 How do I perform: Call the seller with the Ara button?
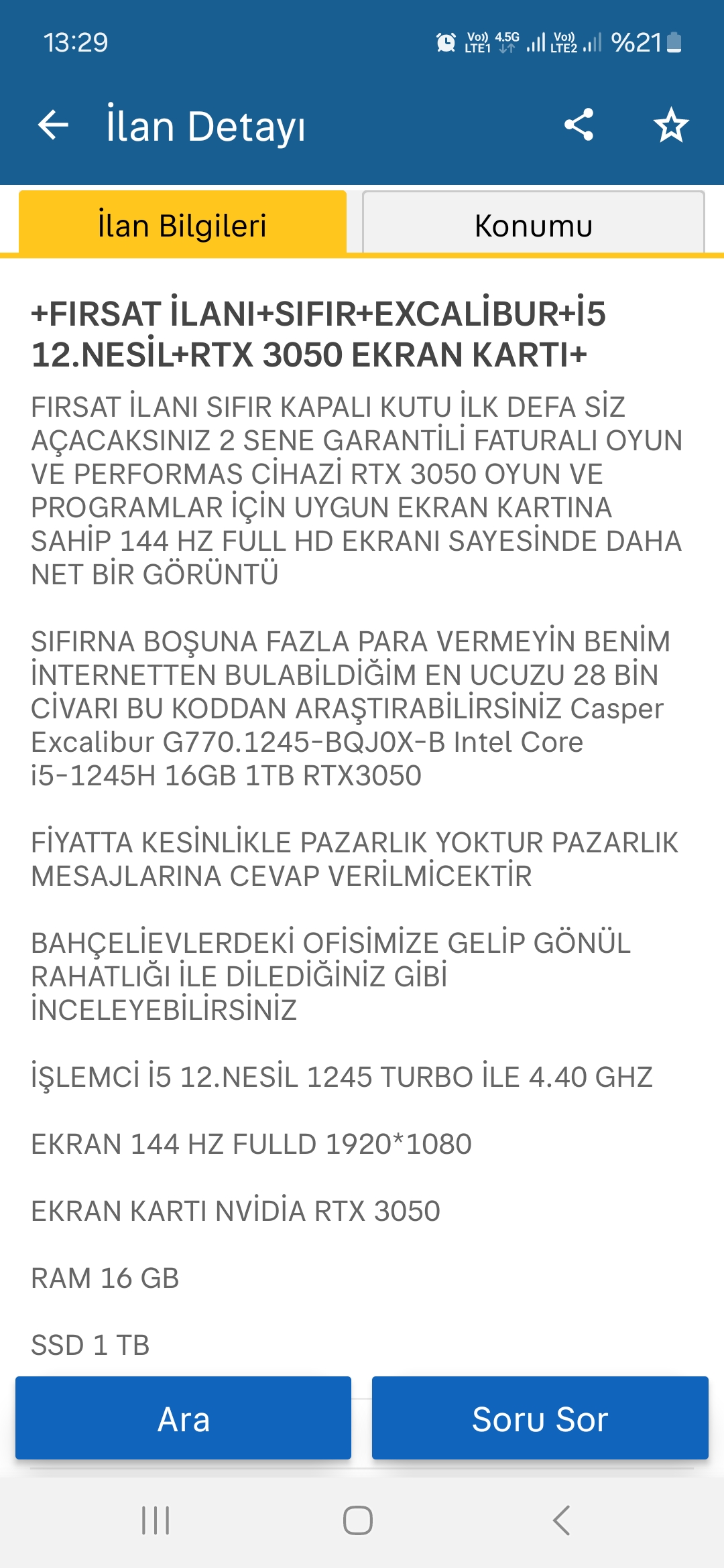point(184,1419)
